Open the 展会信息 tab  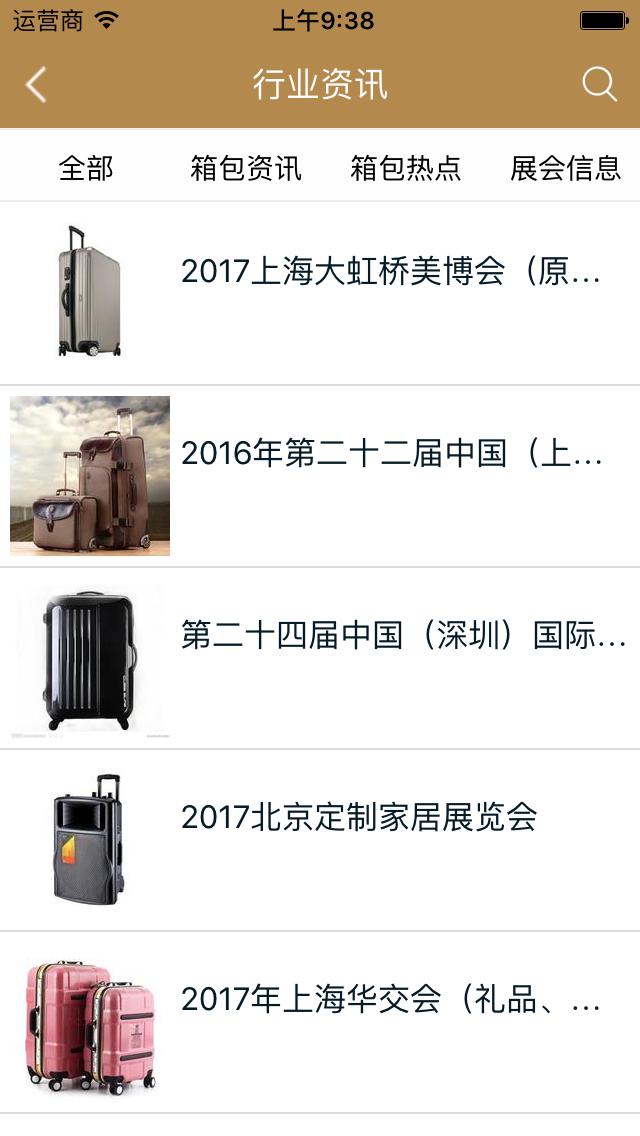(x=565, y=168)
